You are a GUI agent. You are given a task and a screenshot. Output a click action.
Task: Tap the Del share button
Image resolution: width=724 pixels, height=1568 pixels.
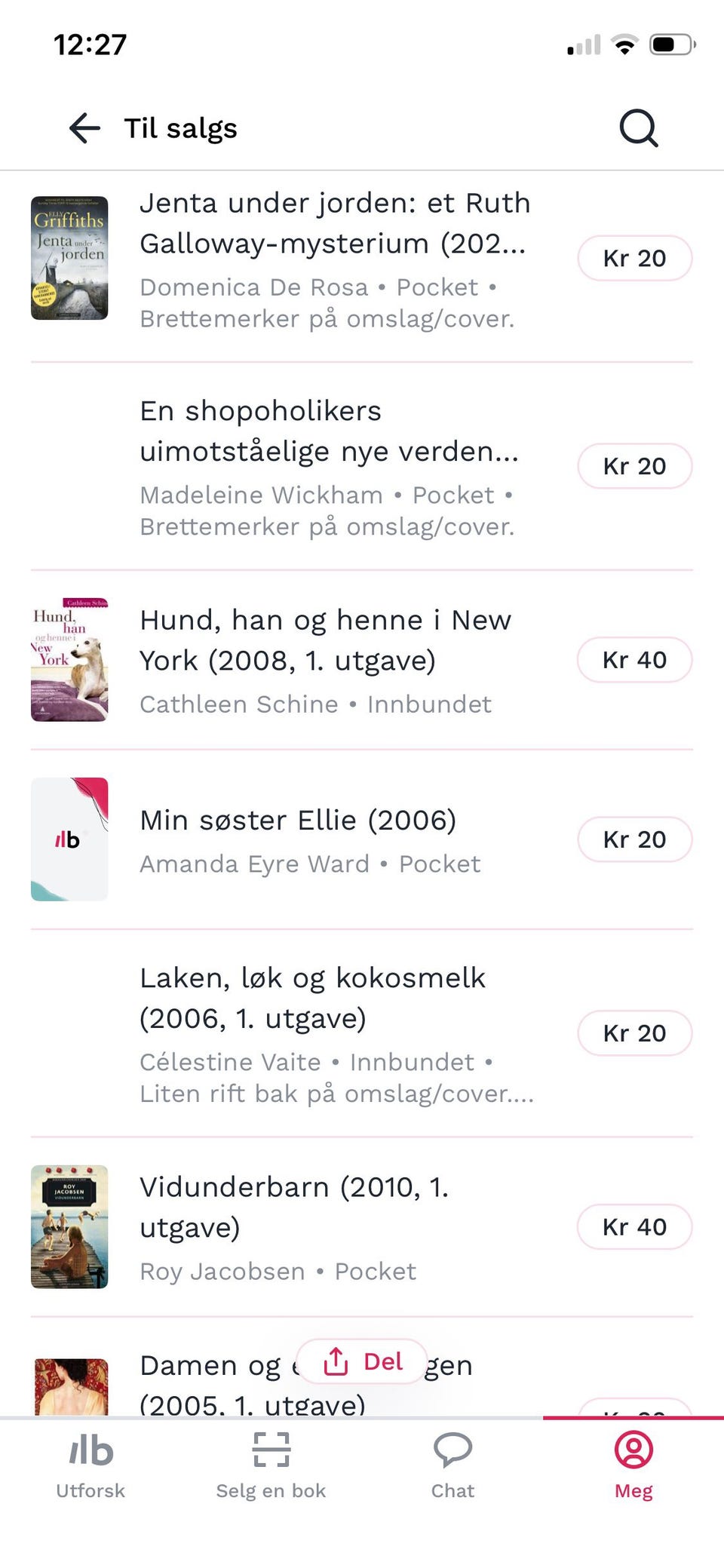tap(363, 1361)
